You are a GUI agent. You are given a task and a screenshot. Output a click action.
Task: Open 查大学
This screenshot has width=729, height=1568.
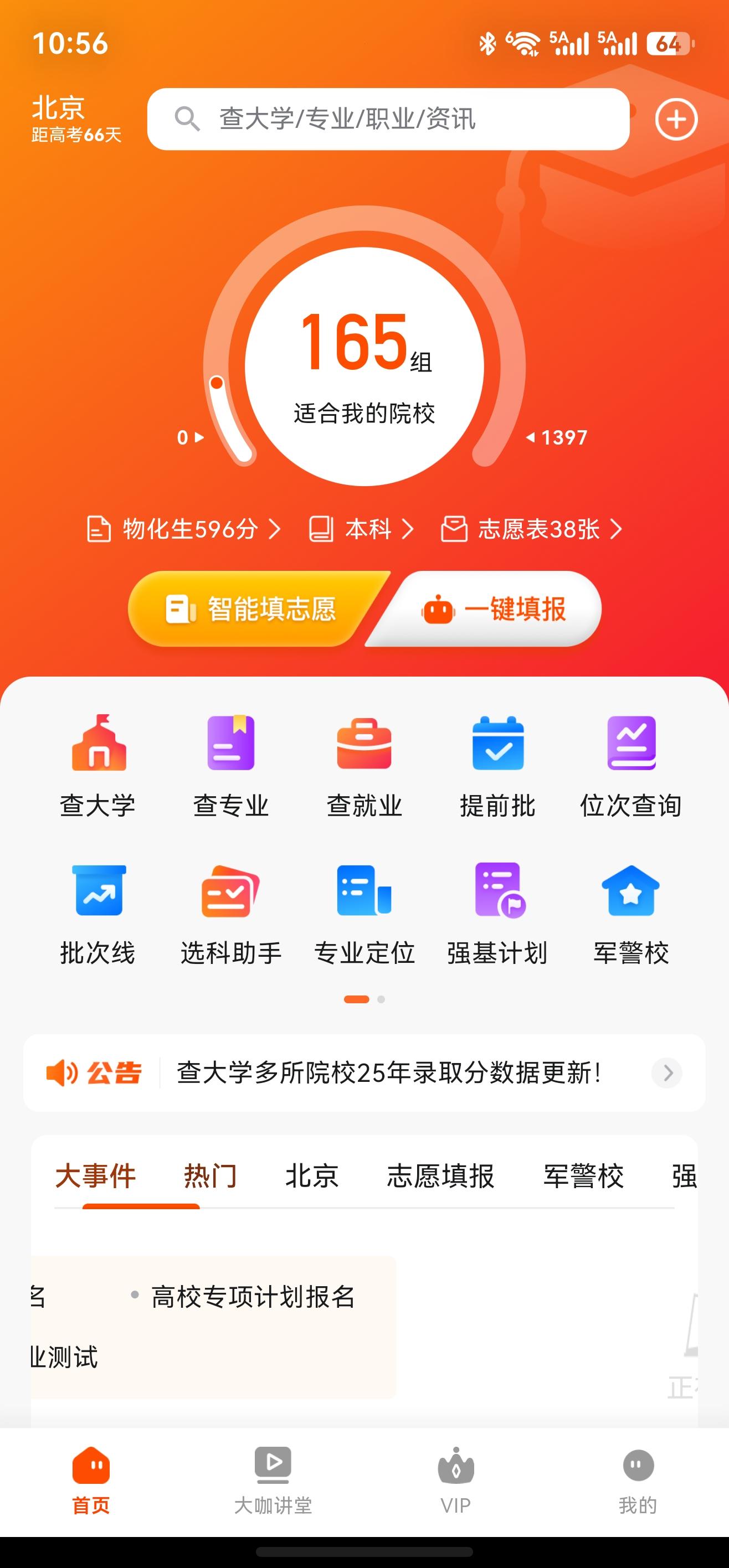[98, 765]
